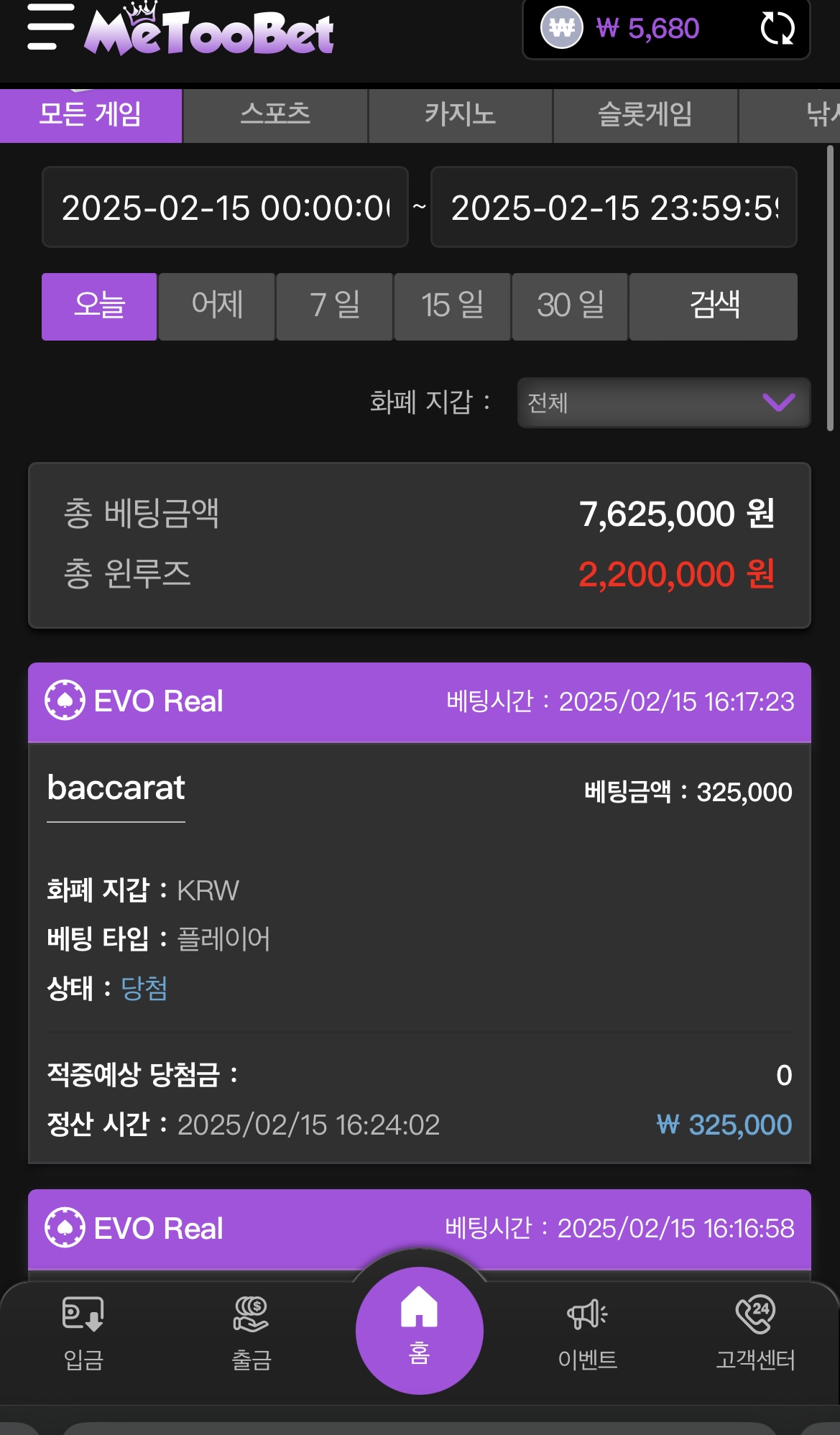
Task: Refresh the wallet balance
Action: (777, 29)
